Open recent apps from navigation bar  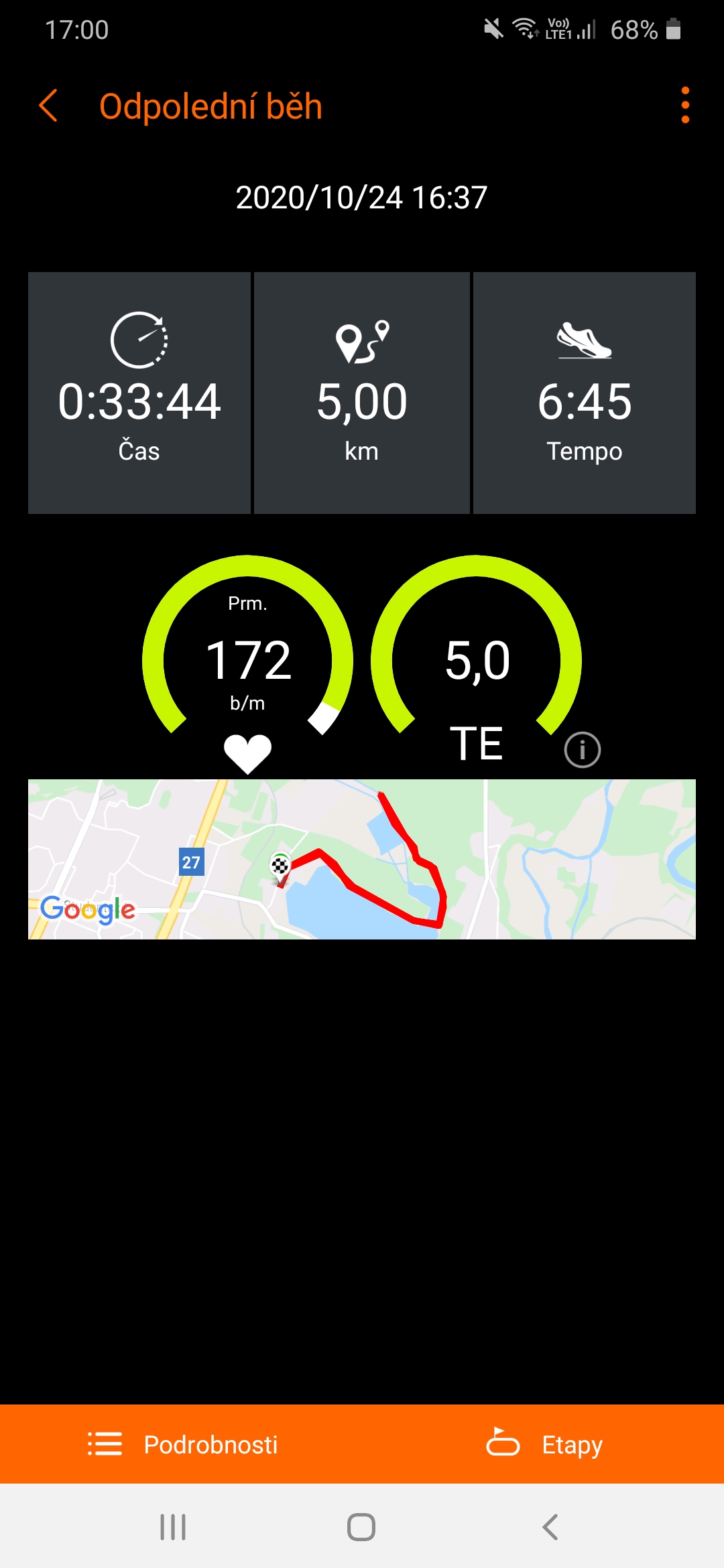pyautogui.click(x=173, y=1527)
